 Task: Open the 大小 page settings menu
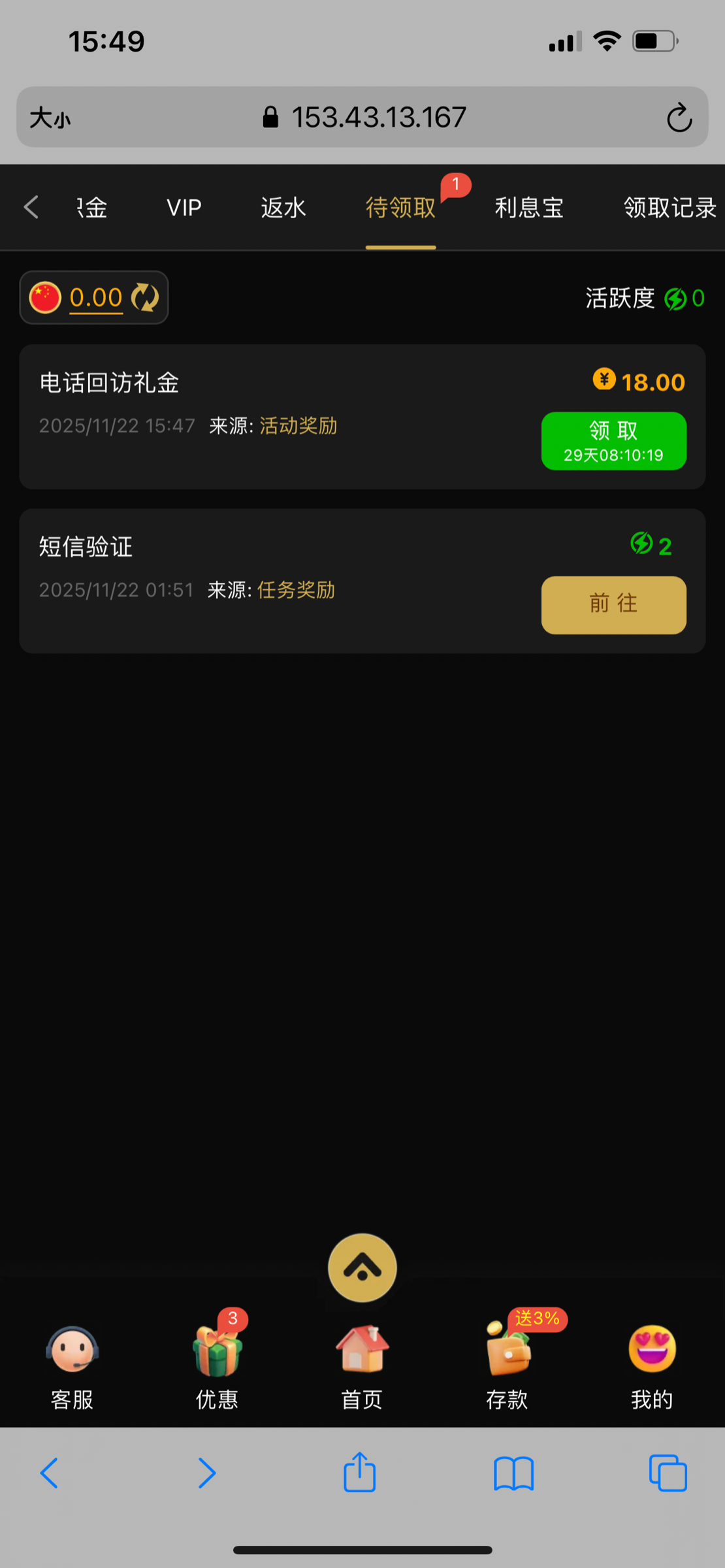click(x=50, y=118)
